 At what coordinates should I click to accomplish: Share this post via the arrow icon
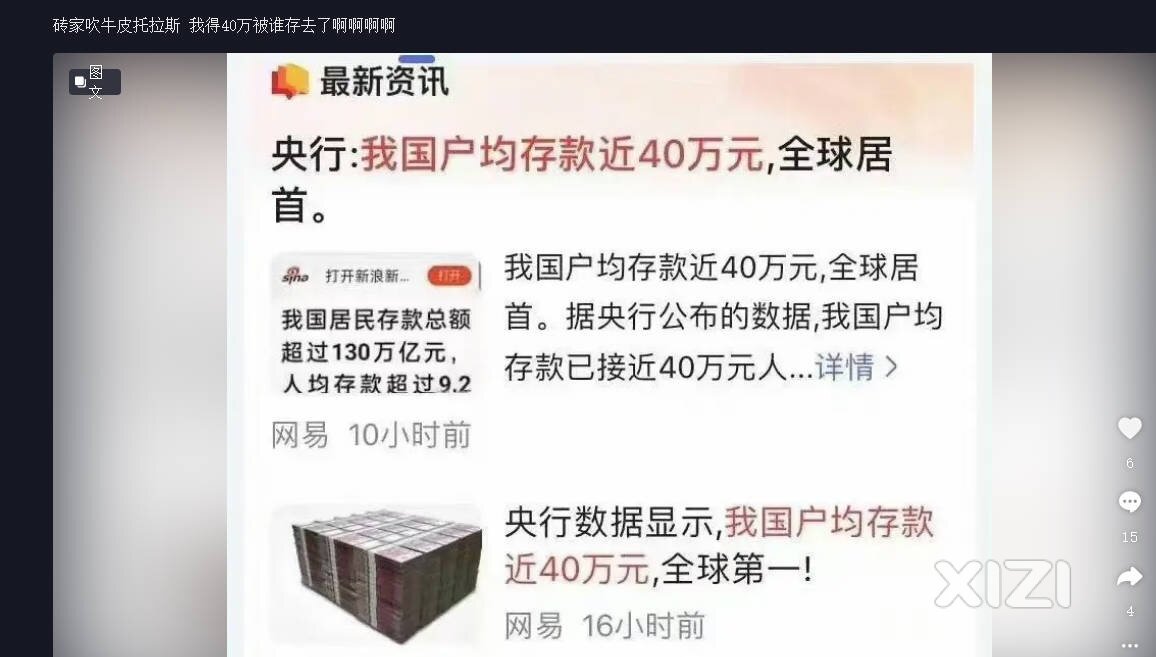pos(1130,576)
